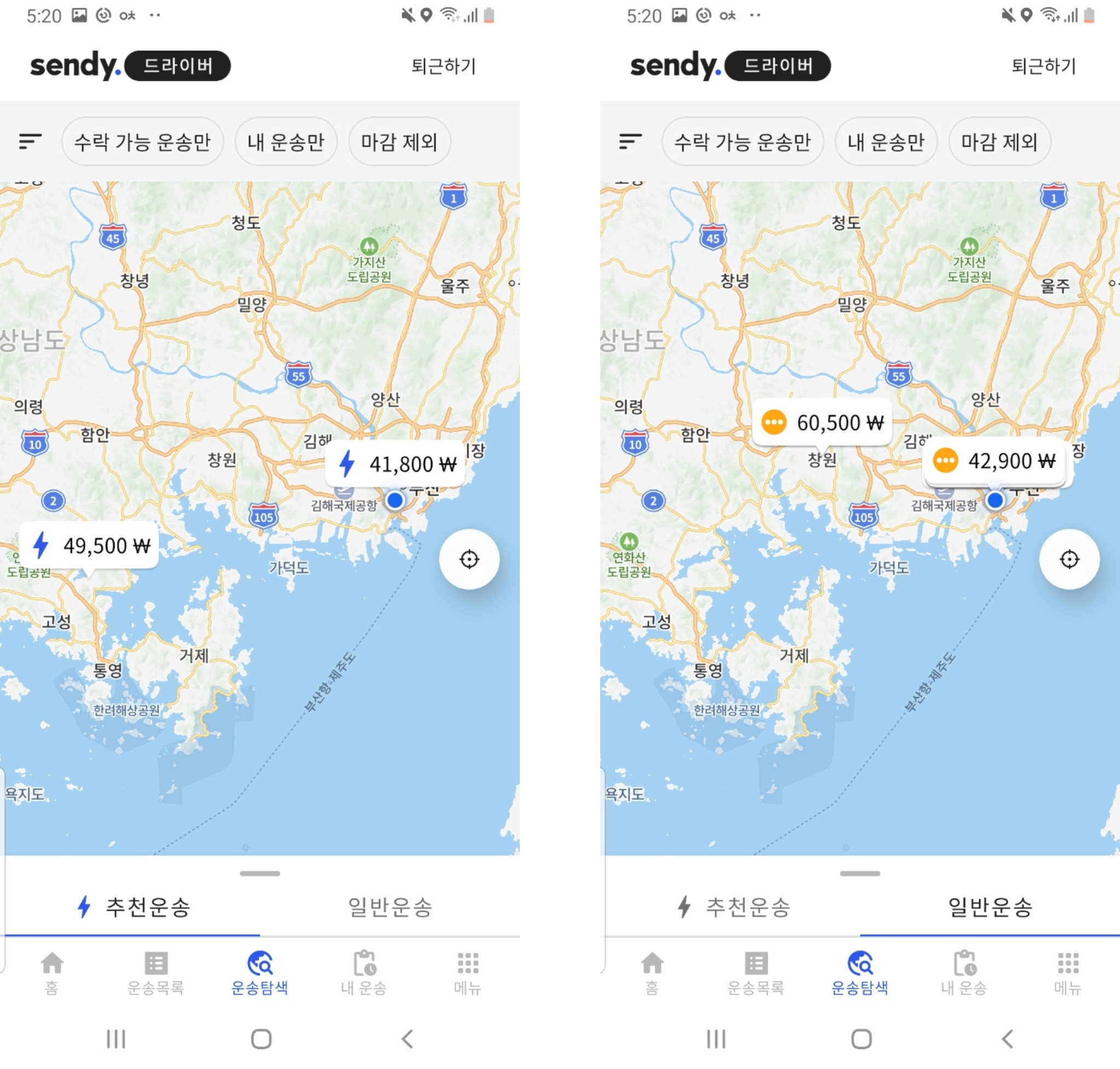Open 내 운송 tab on right screen
Screen dimensions: 1120x1069
pos(964,973)
